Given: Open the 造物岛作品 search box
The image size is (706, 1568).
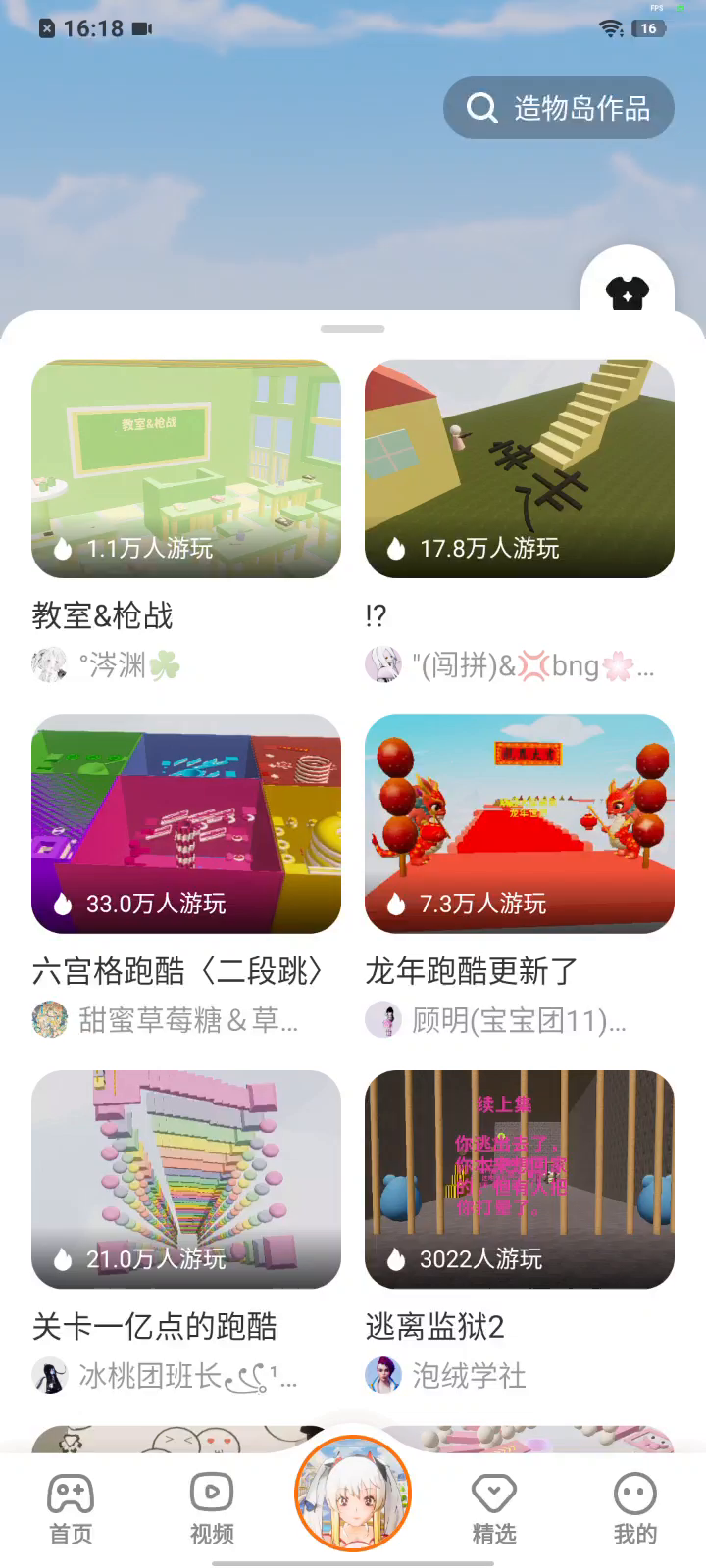Looking at the screenshot, I should point(559,108).
